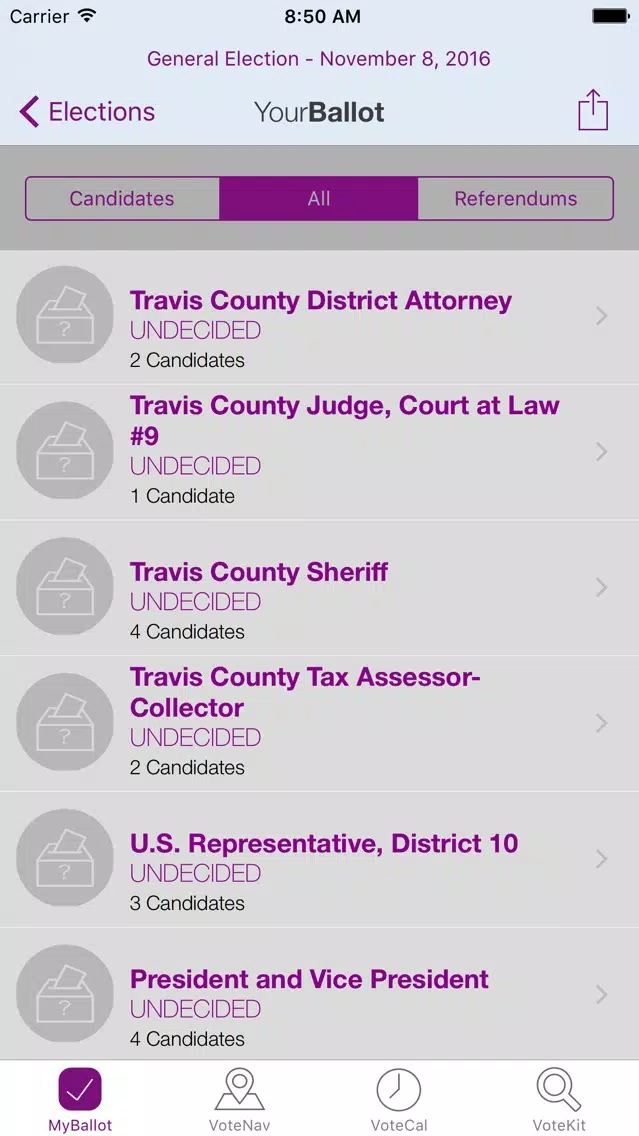Image resolution: width=639 pixels, height=1136 pixels.
Task: Open Travis County Tax Assessor-Collector race
Action: point(320,723)
